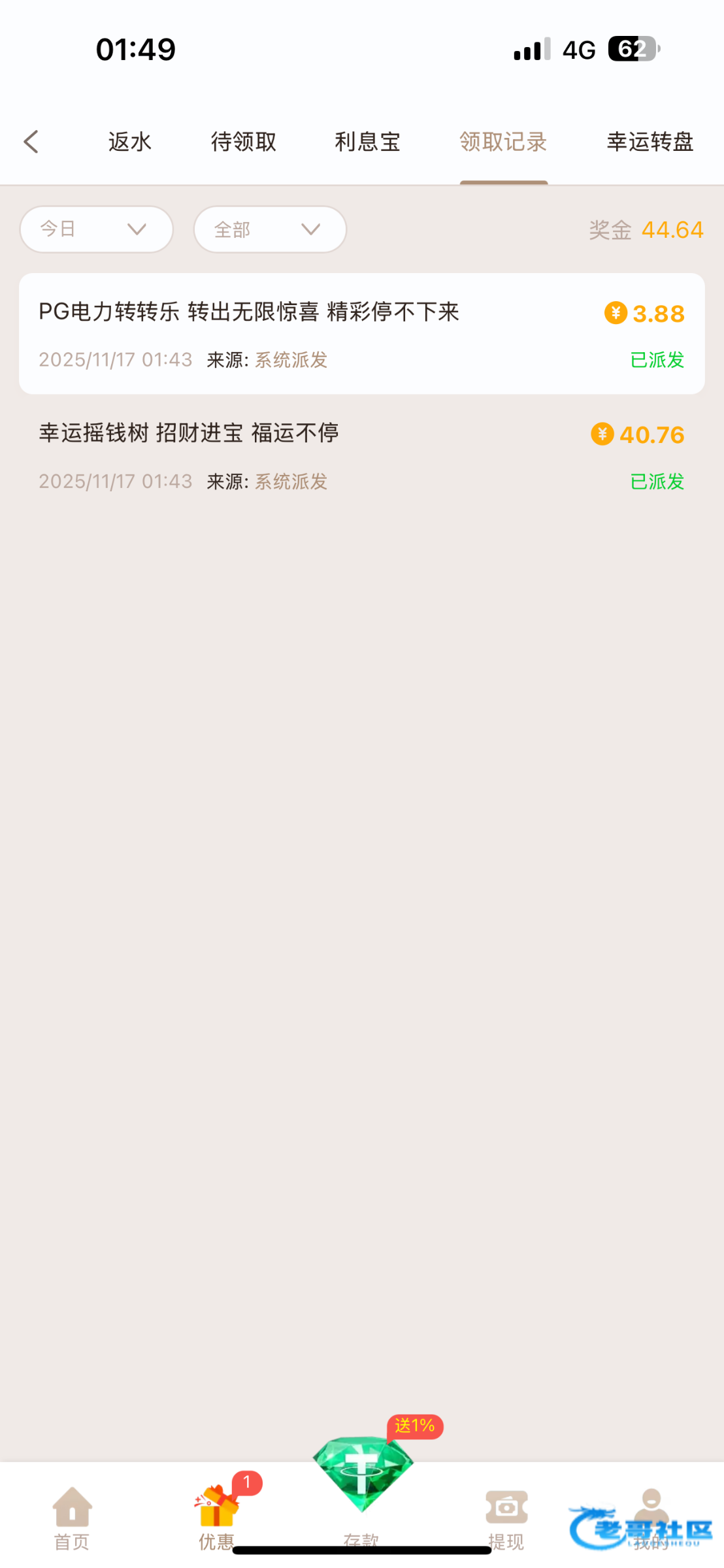Screen dimensions: 724x1568
Task: Open the 利息宝 tab
Action: (x=367, y=142)
